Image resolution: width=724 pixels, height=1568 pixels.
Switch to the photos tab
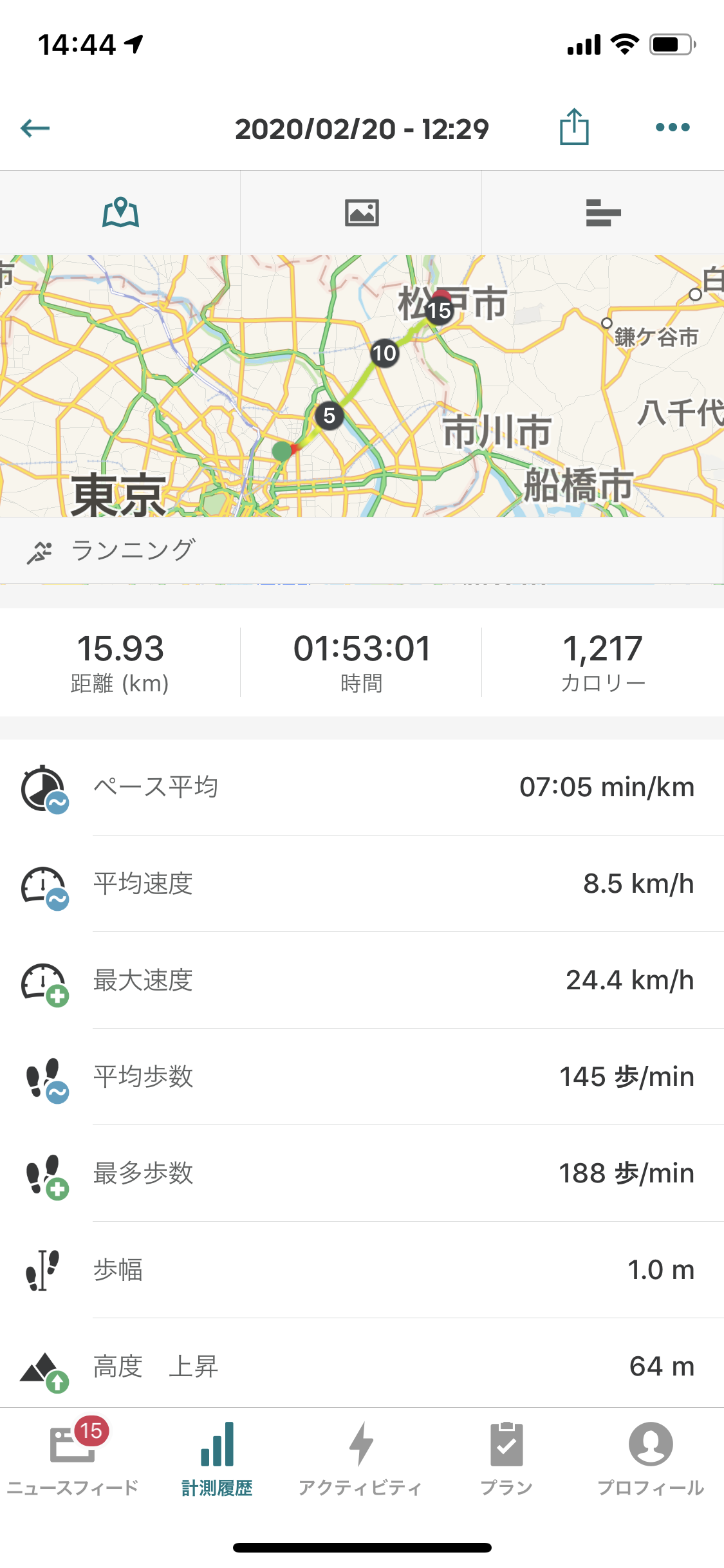pyautogui.click(x=362, y=212)
